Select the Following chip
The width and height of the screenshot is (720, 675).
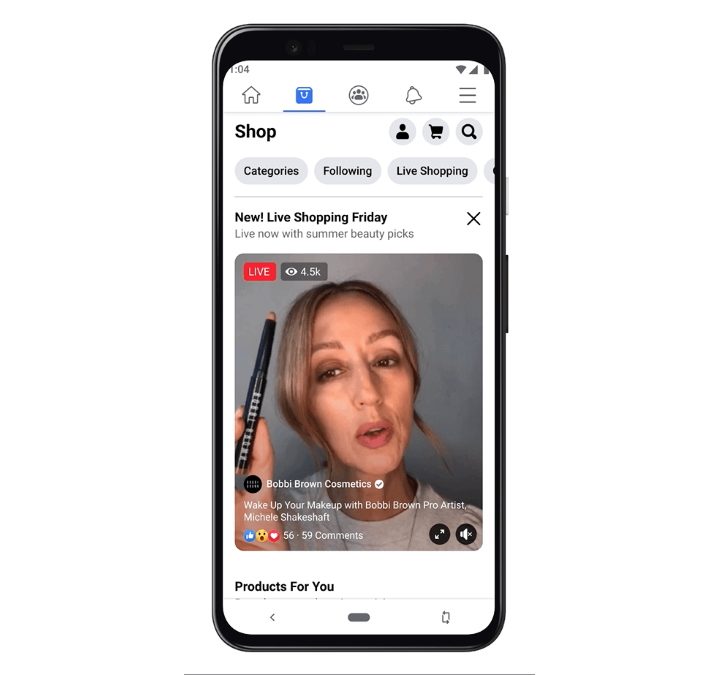pos(347,171)
